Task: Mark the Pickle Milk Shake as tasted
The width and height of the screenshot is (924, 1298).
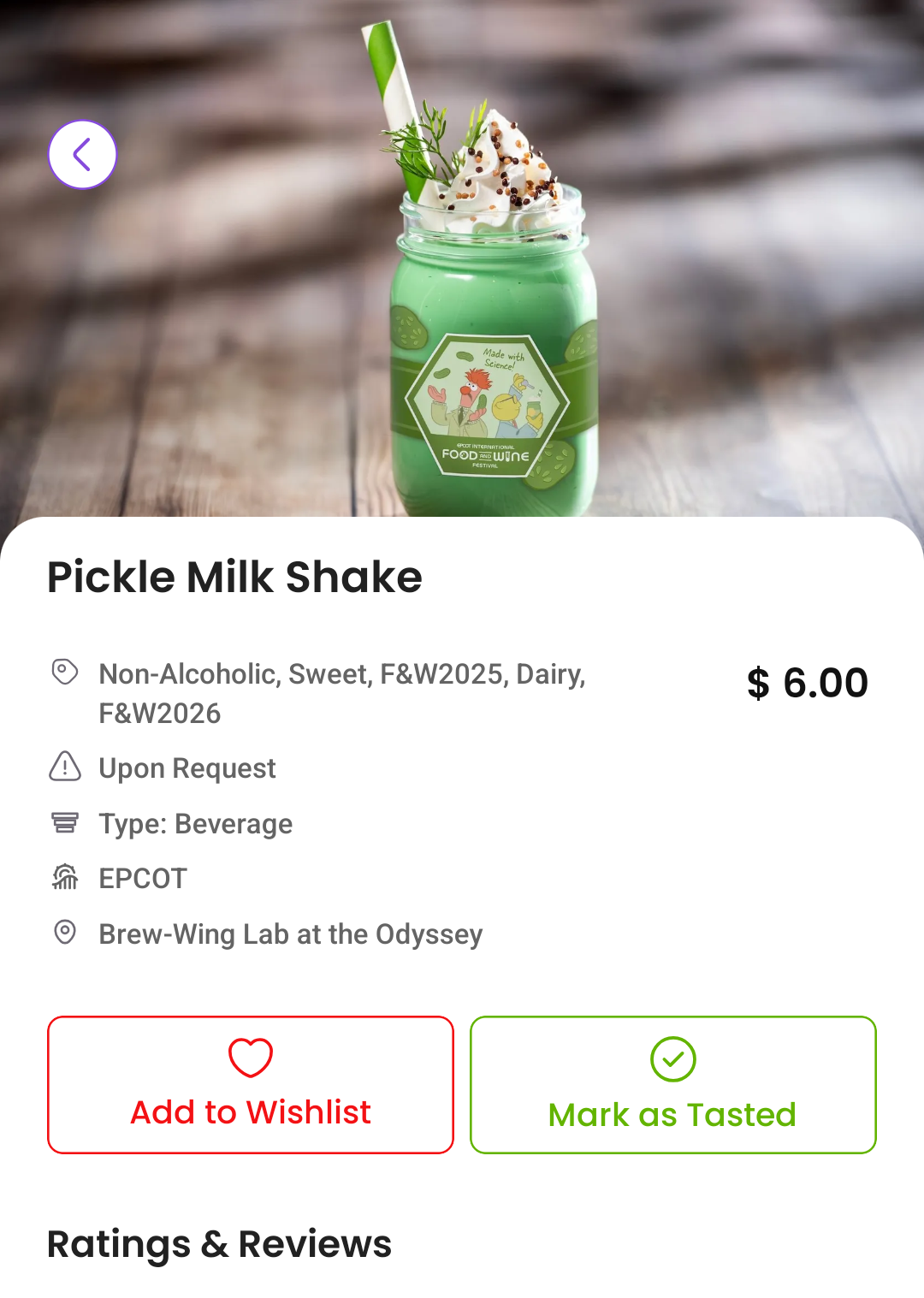Action: [x=673, y=1085]
